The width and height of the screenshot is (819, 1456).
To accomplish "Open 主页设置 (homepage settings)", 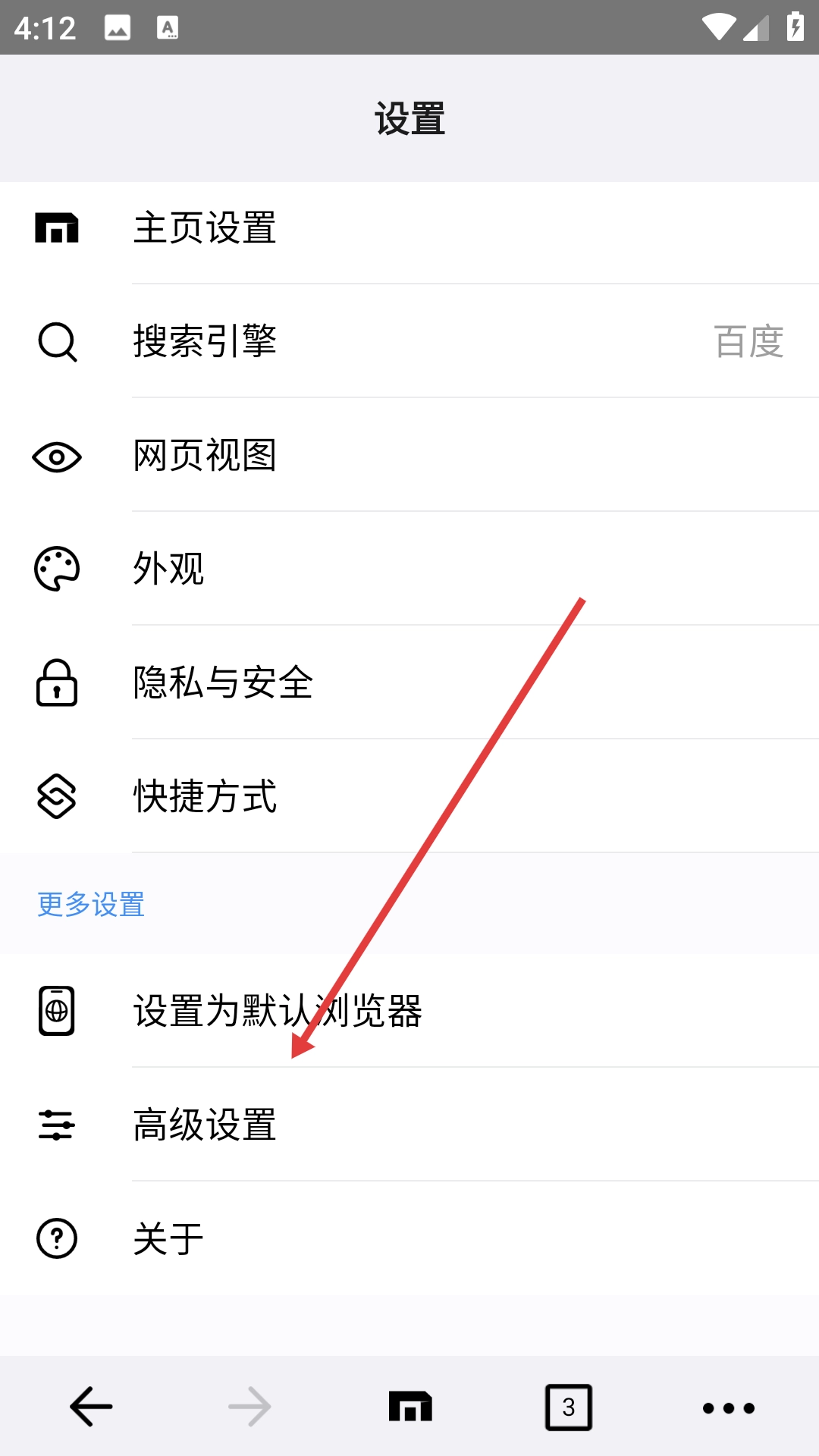I will (x=409, y=228).
